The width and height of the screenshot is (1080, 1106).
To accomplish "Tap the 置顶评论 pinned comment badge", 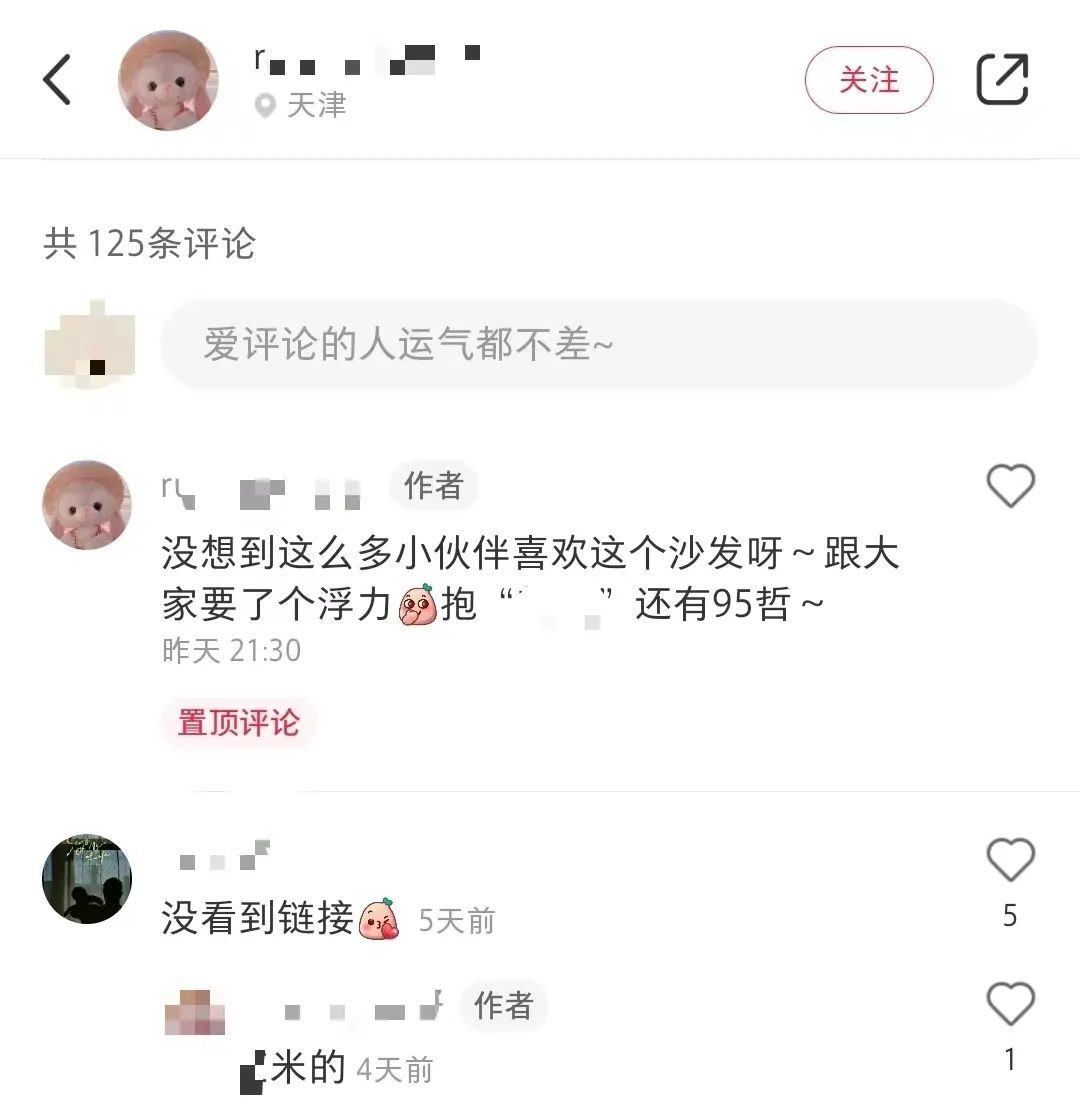I will [x=238, y=724].
